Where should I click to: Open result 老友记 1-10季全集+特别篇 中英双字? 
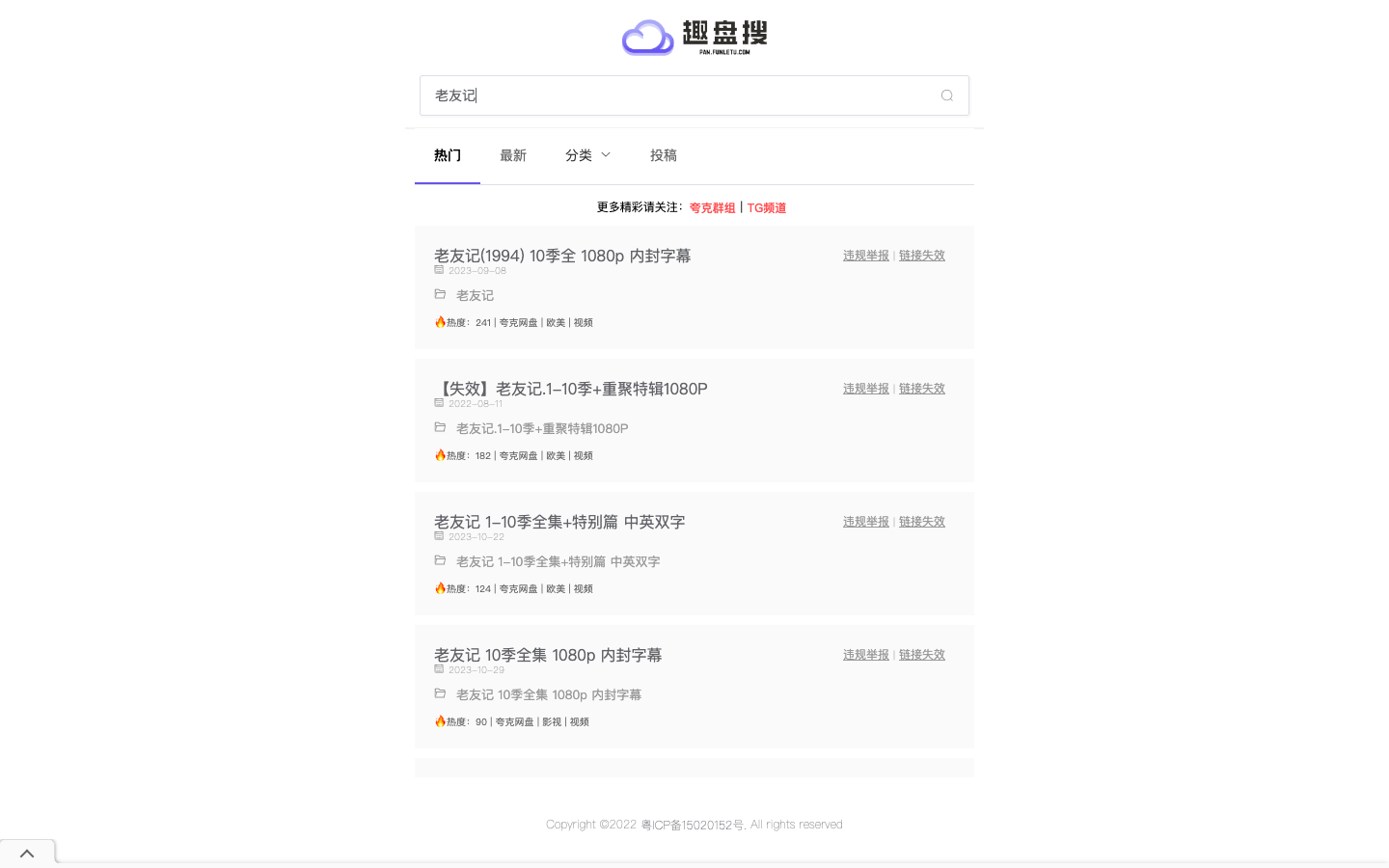tap(559, 522)
